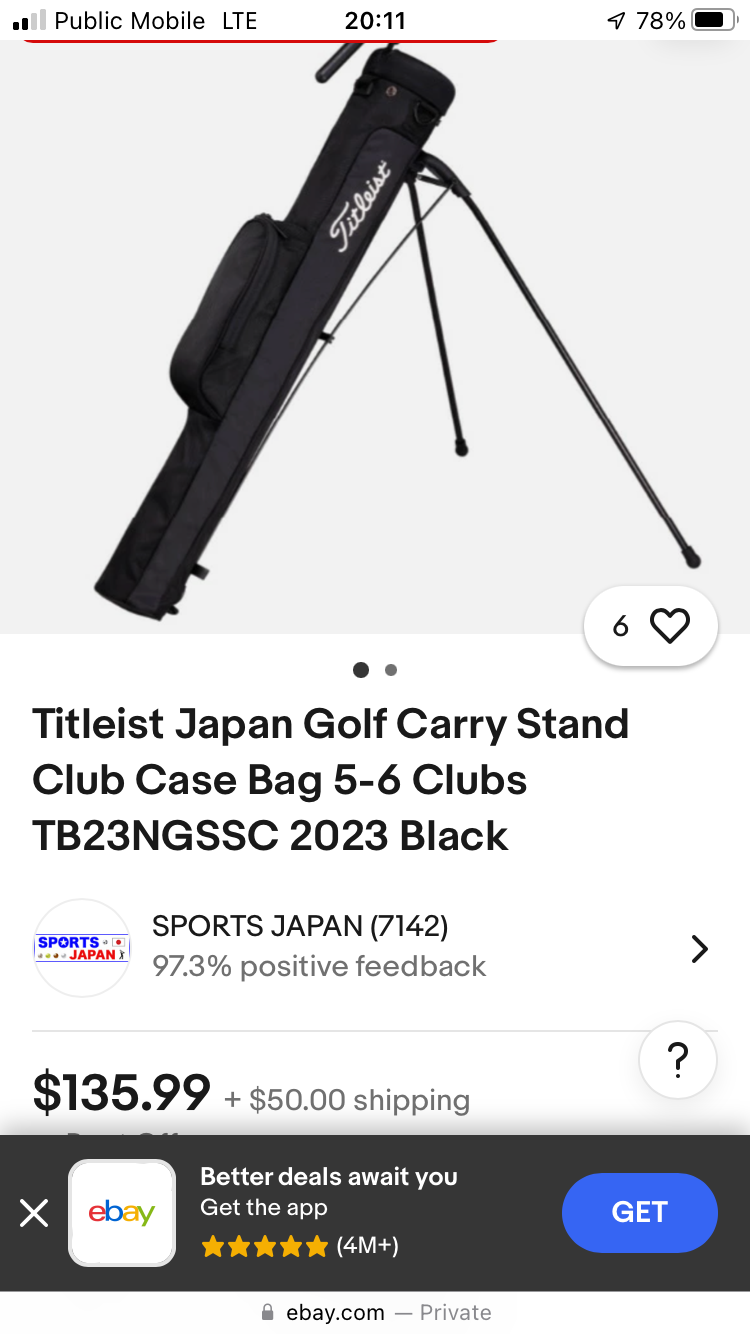750x1334 pixels.
Task: Open SPORTS JAPAN seller profile
Action: [x=375, y=947]
